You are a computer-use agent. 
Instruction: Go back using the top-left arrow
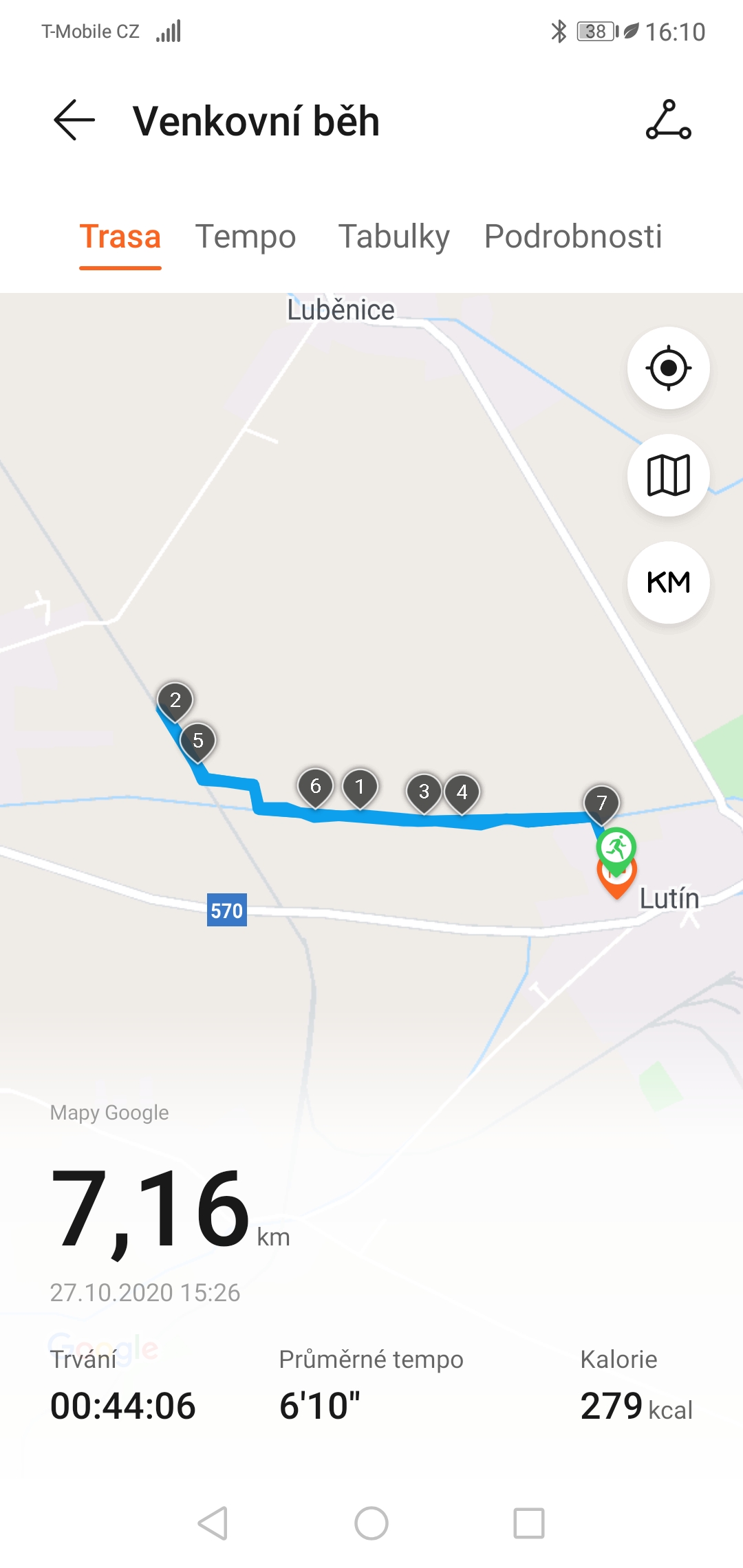pos(74,120)
